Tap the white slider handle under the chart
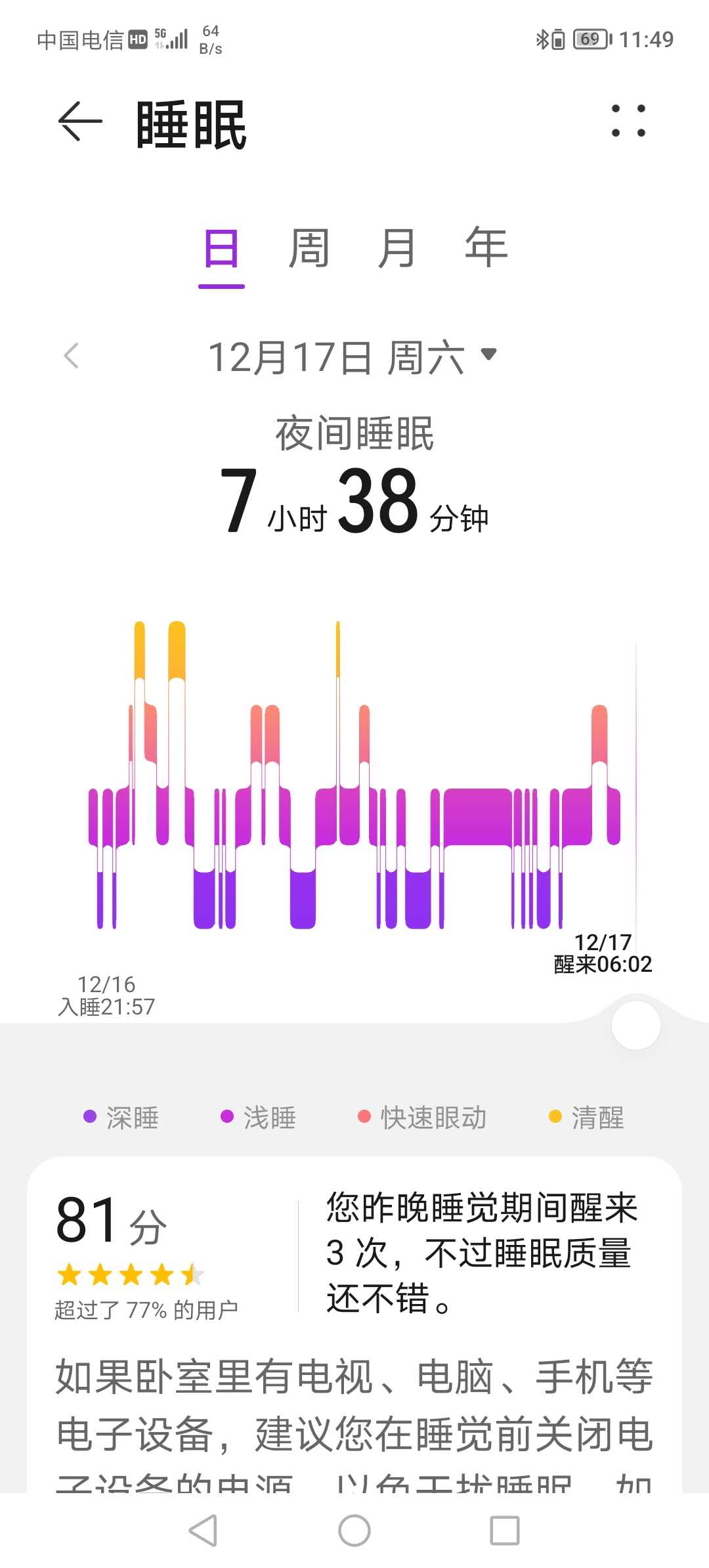 635,1025
